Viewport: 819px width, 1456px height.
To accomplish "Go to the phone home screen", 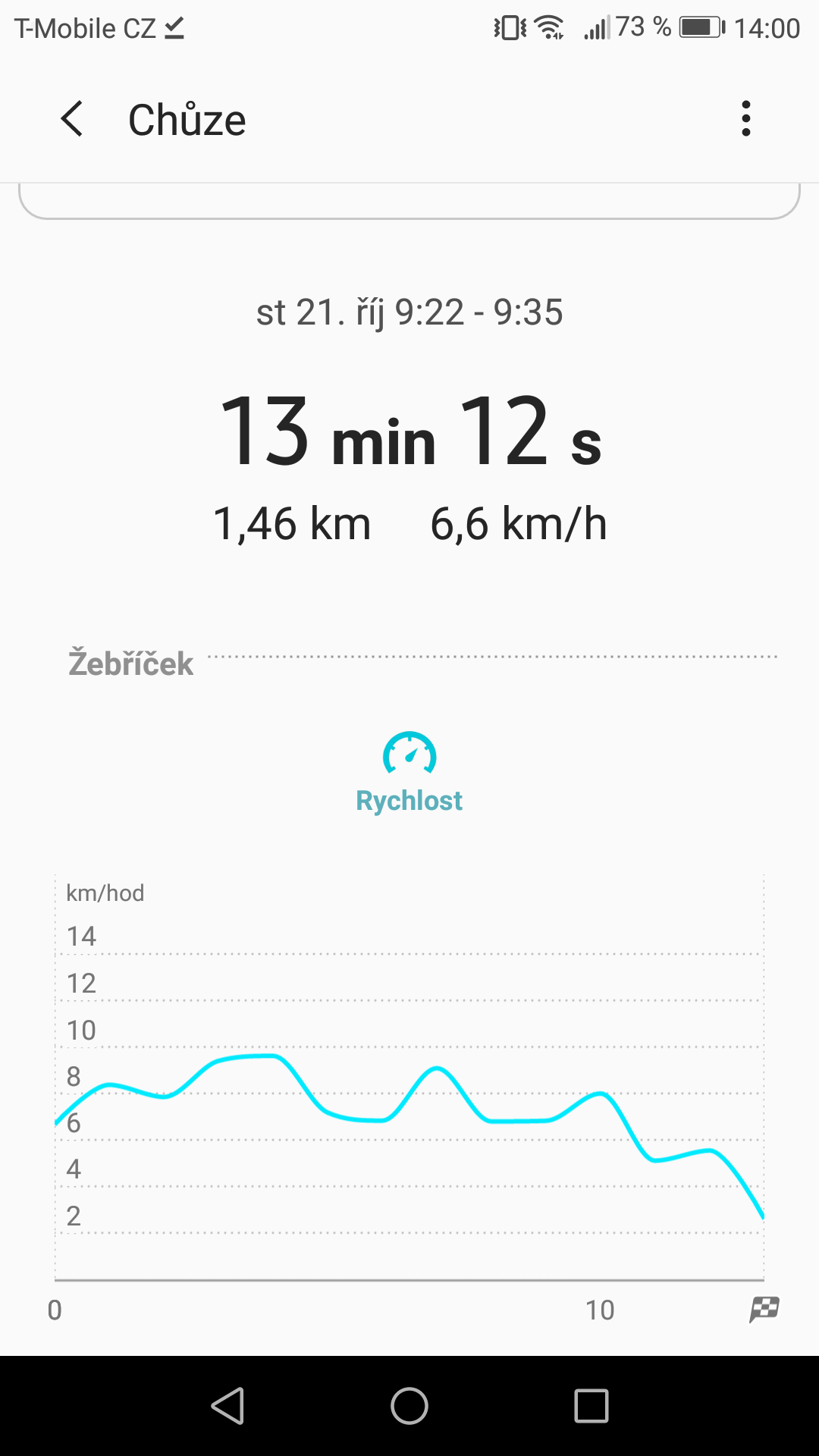I will coord(409,1406).
